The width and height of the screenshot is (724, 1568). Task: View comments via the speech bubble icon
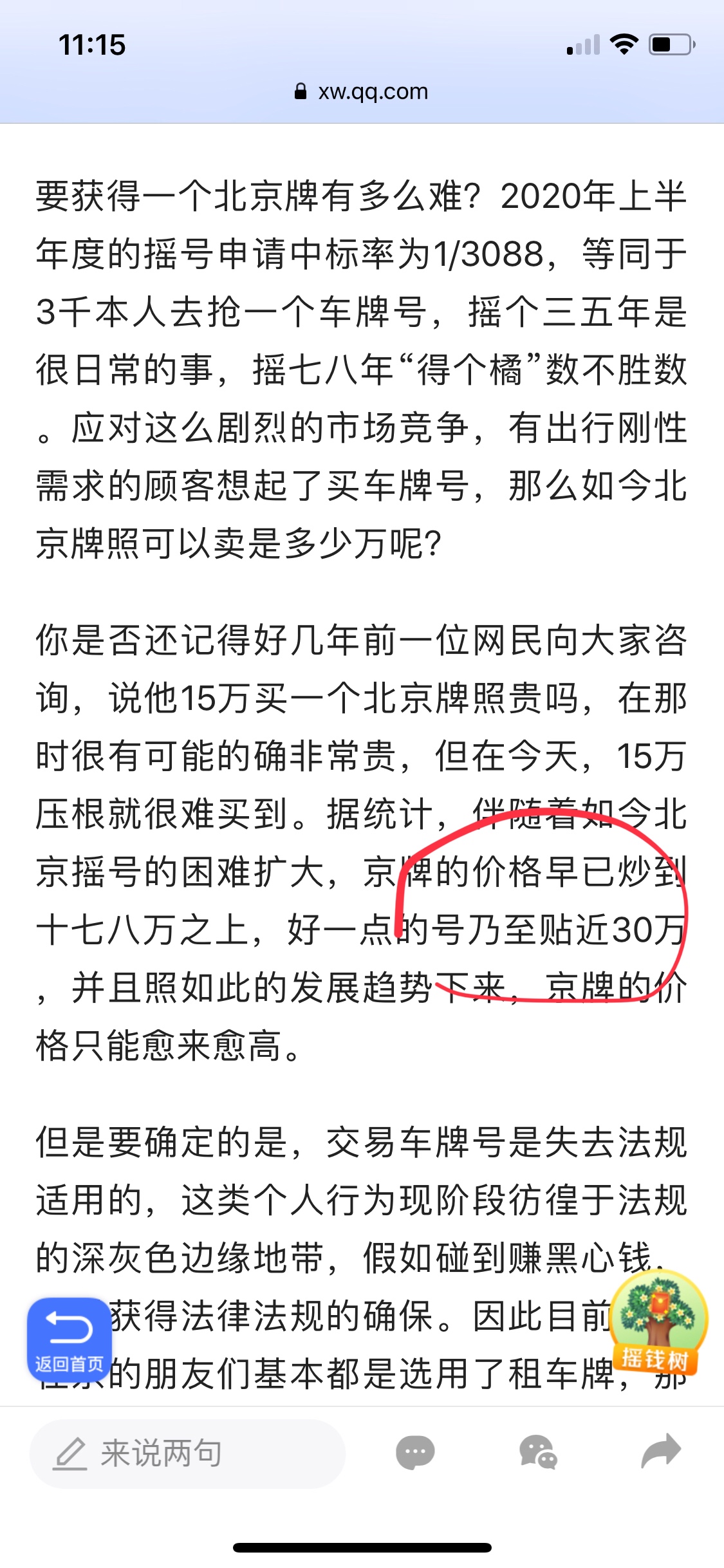[415, 1453]
